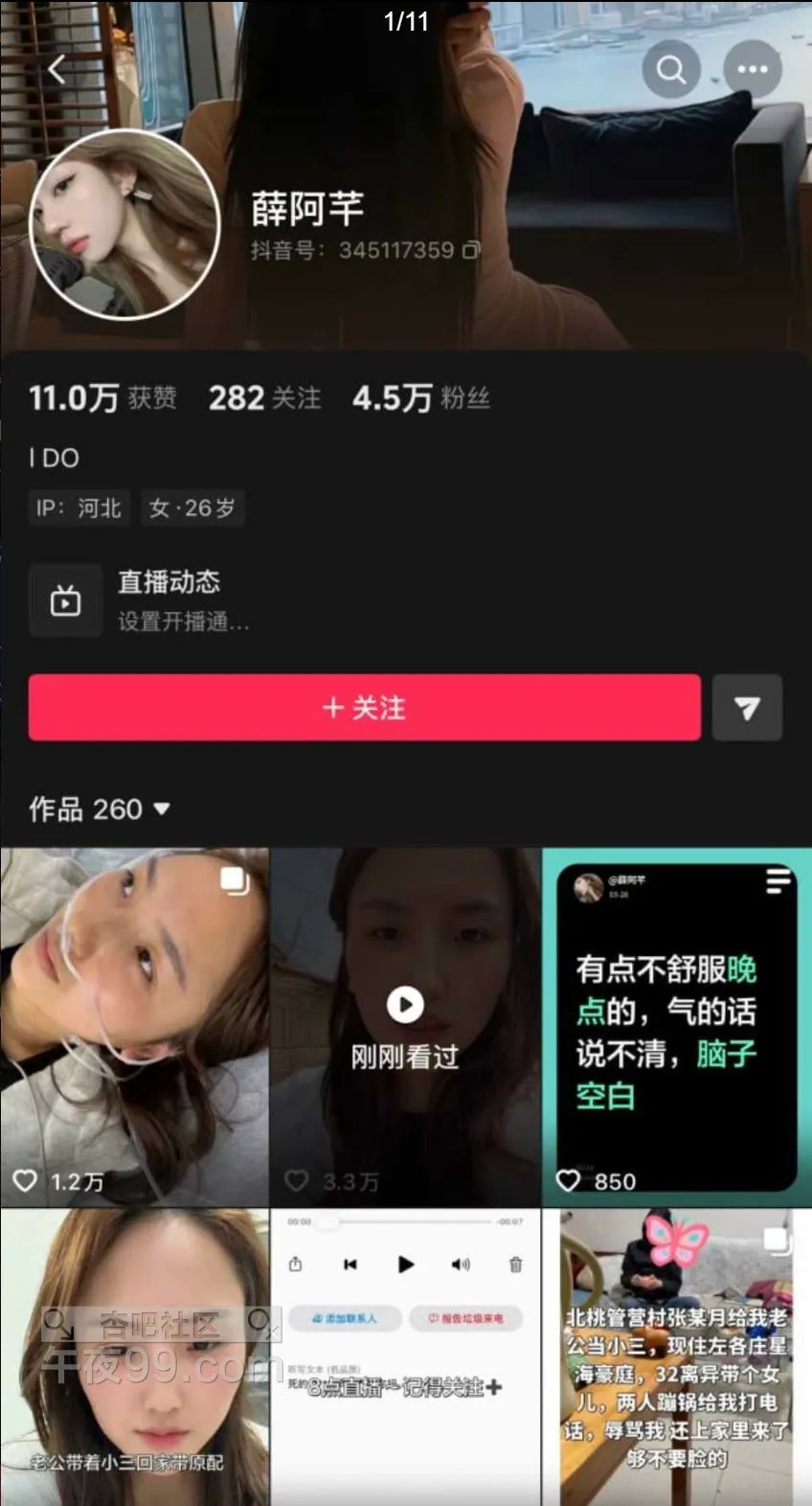The height and width of the screenshot is (1506, 812).
Task: Open the post with 1.2万 likes
Action: click(134, 1026)
